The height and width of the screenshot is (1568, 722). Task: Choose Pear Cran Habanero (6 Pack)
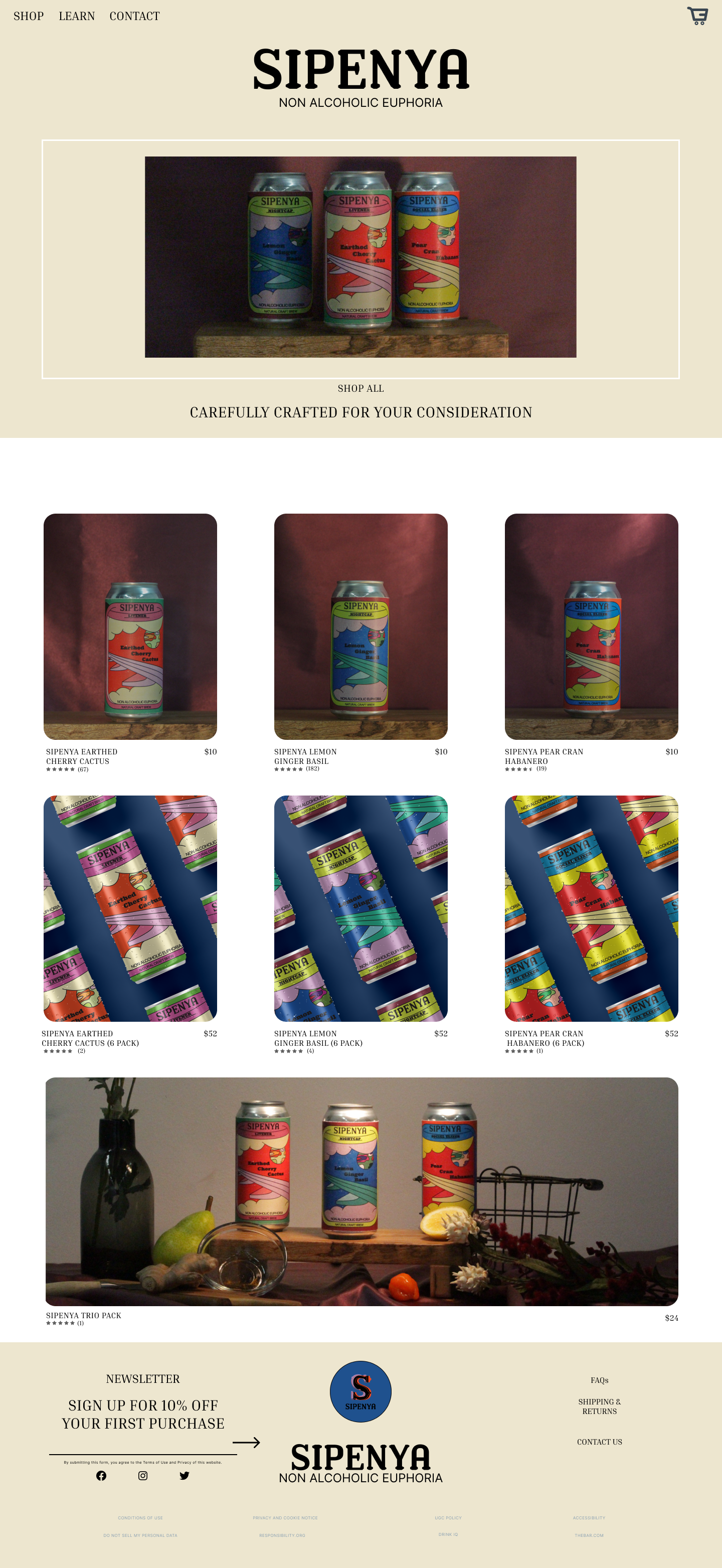coord(591,908)
